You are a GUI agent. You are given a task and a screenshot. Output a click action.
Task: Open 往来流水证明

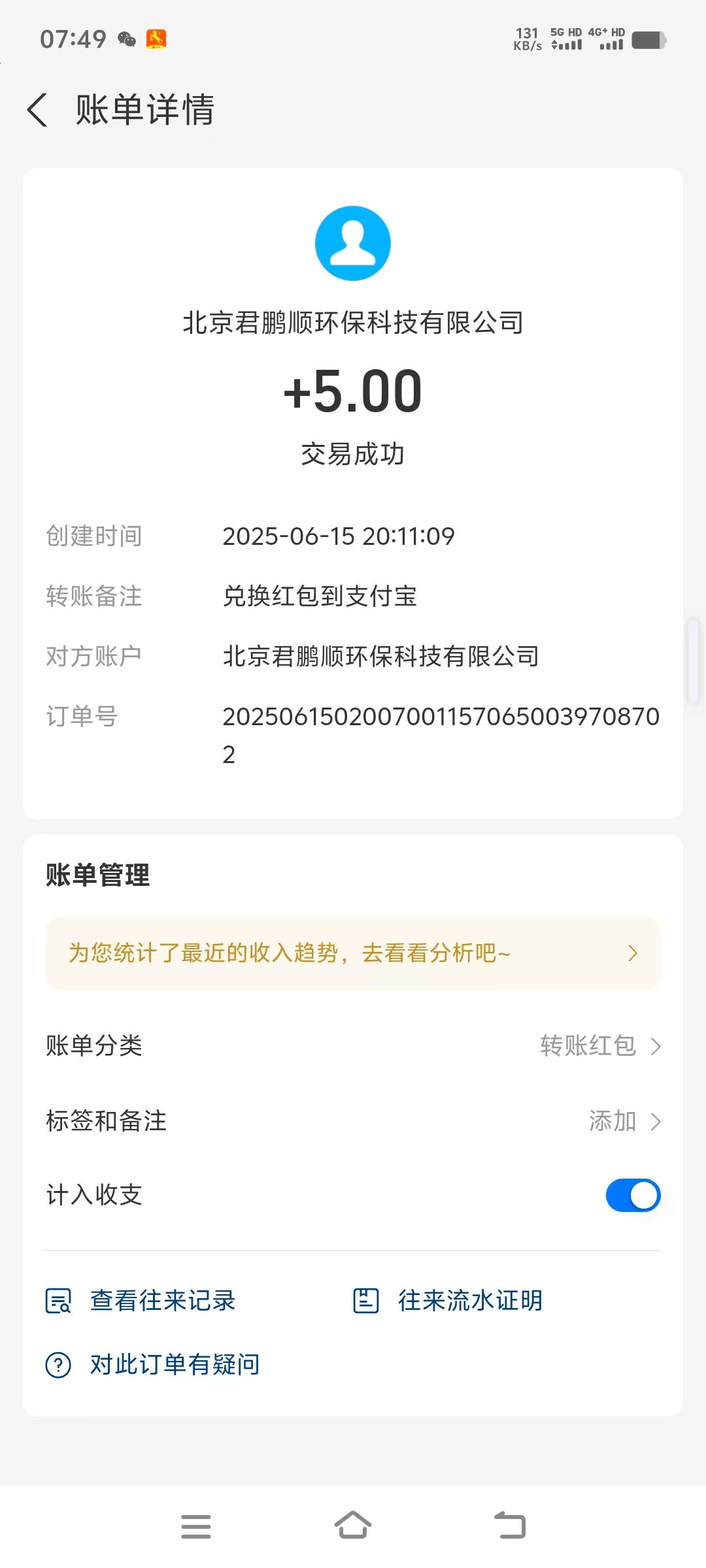(448, 1301)
